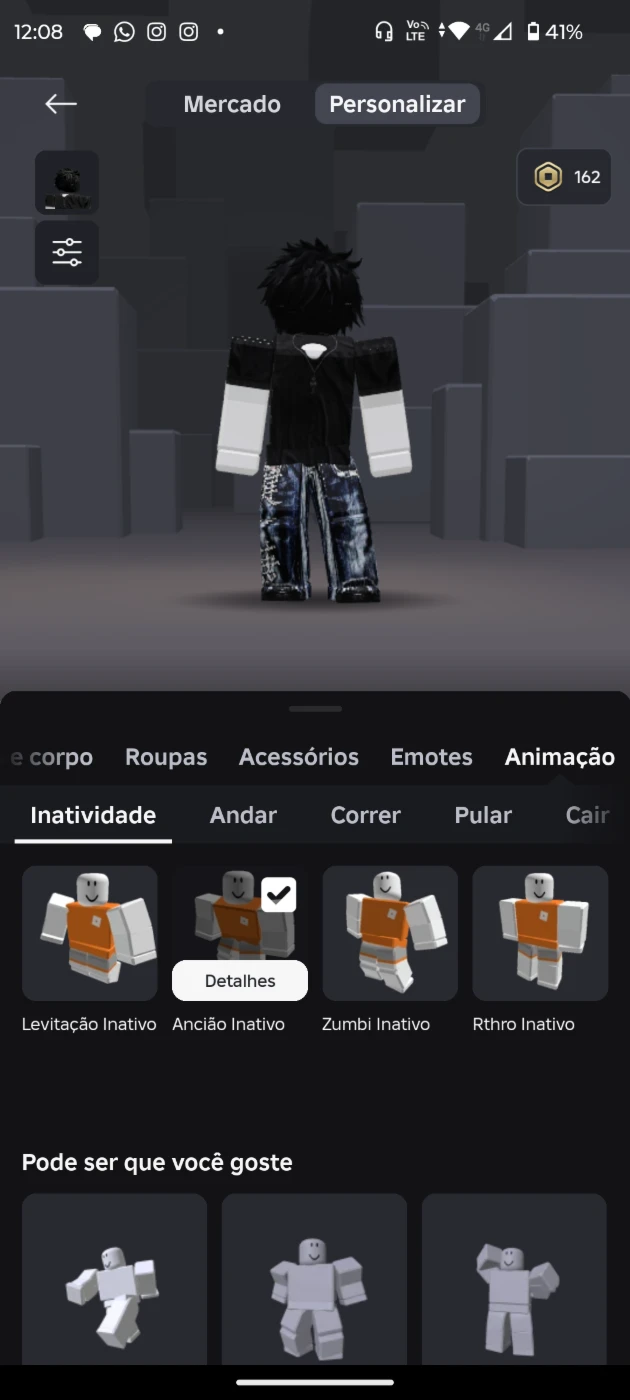This screenshot has width=630, height=1400.
Task: Switch to Acessórios category
Action: pos(298,757)
